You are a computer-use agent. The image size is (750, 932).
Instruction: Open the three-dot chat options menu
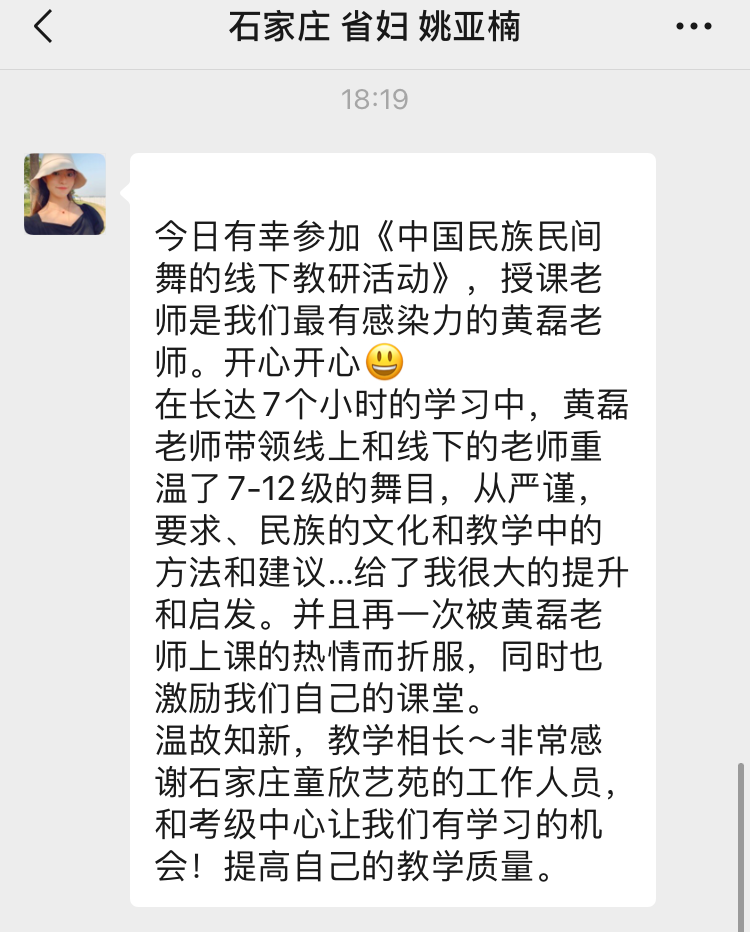pyautogui.click(x=694, y=27)
